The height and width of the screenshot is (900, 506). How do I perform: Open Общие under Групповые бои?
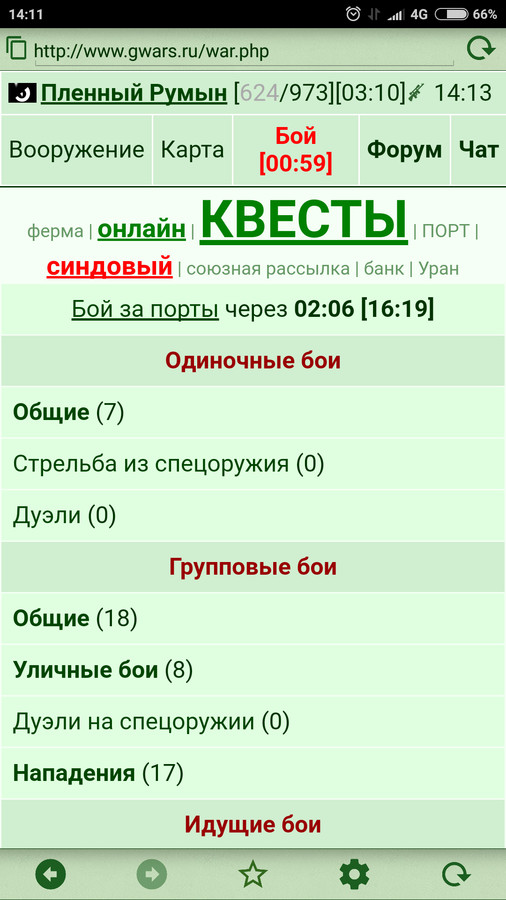pos(51,618)
